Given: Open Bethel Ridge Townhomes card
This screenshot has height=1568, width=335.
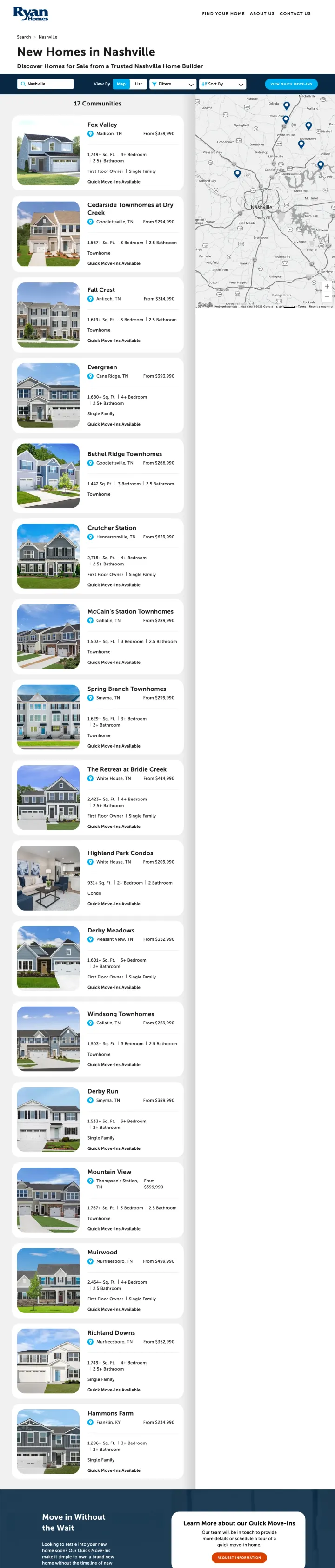Looking at the screenshot, I should coord(124,454).
